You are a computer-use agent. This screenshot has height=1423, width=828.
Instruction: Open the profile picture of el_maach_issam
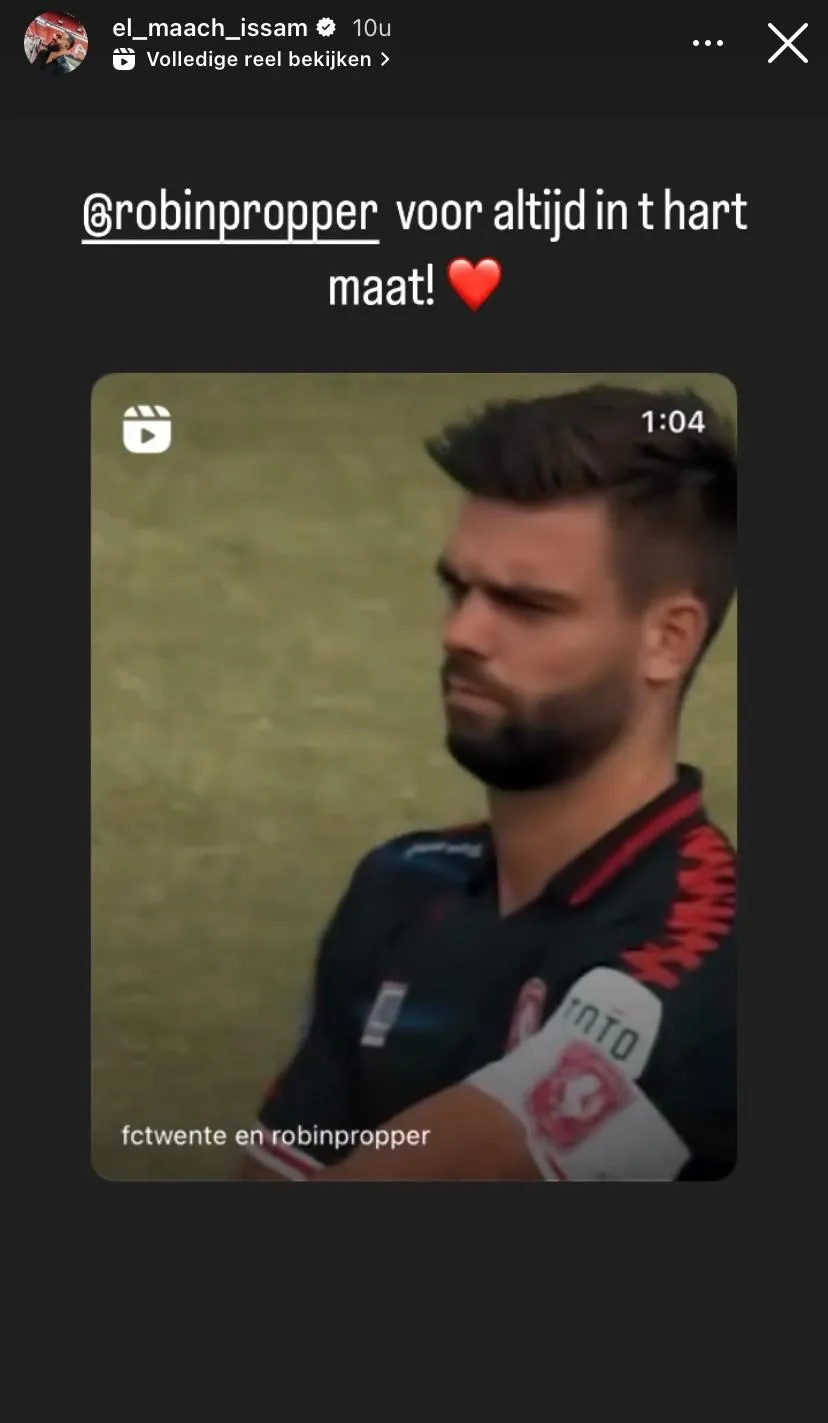(56, 43)
